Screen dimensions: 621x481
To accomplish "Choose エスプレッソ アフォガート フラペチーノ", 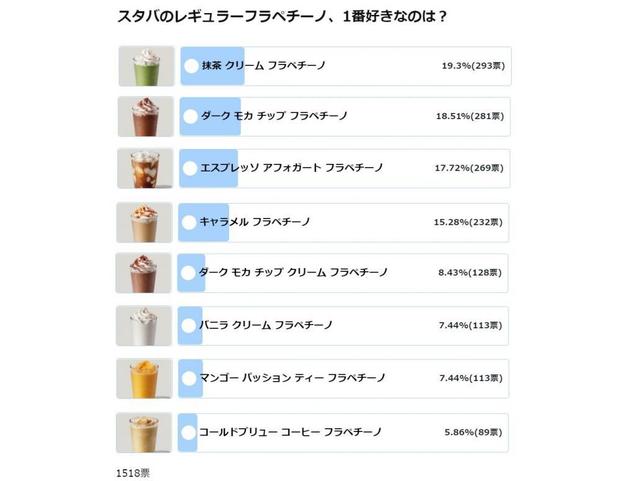I will coord(191,168).
